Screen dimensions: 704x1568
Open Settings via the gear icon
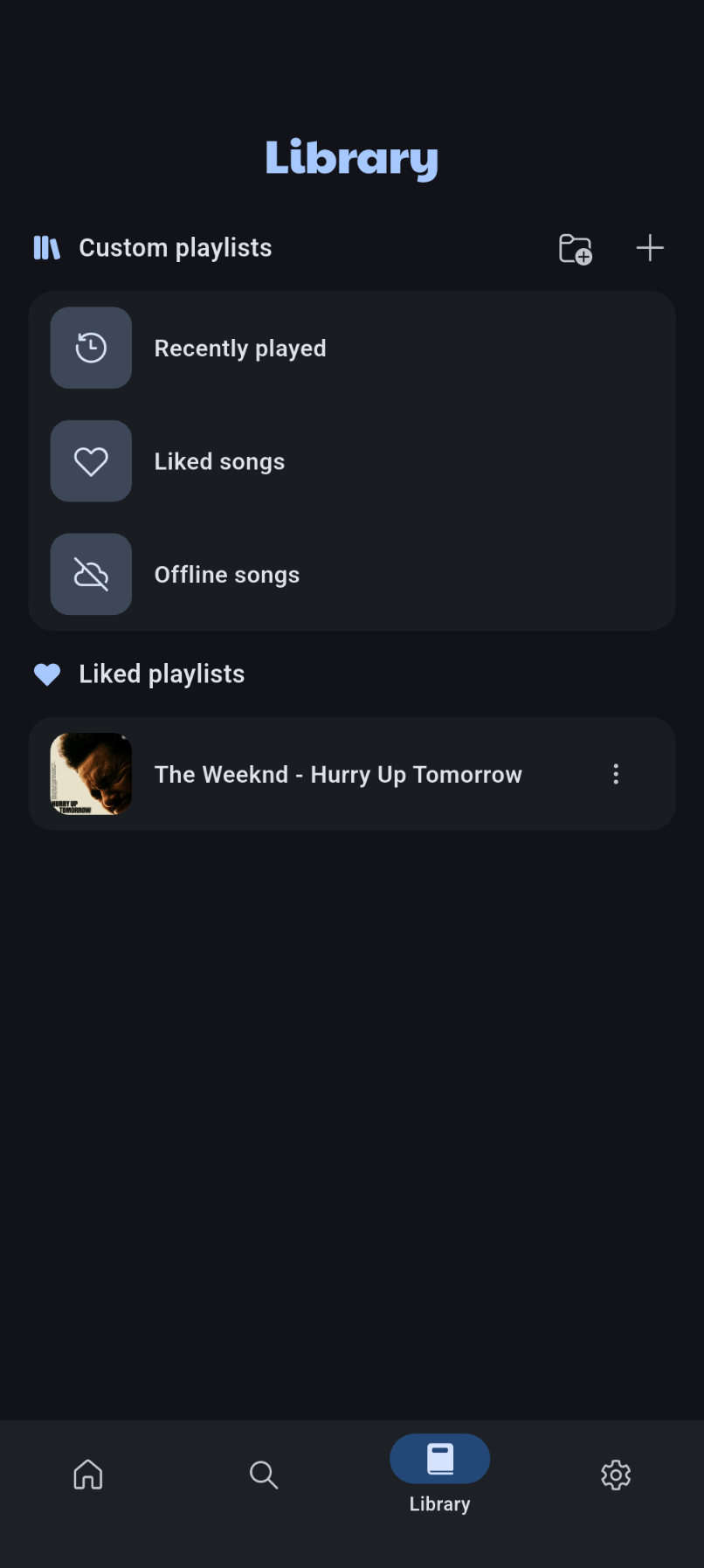(615, 1475)
